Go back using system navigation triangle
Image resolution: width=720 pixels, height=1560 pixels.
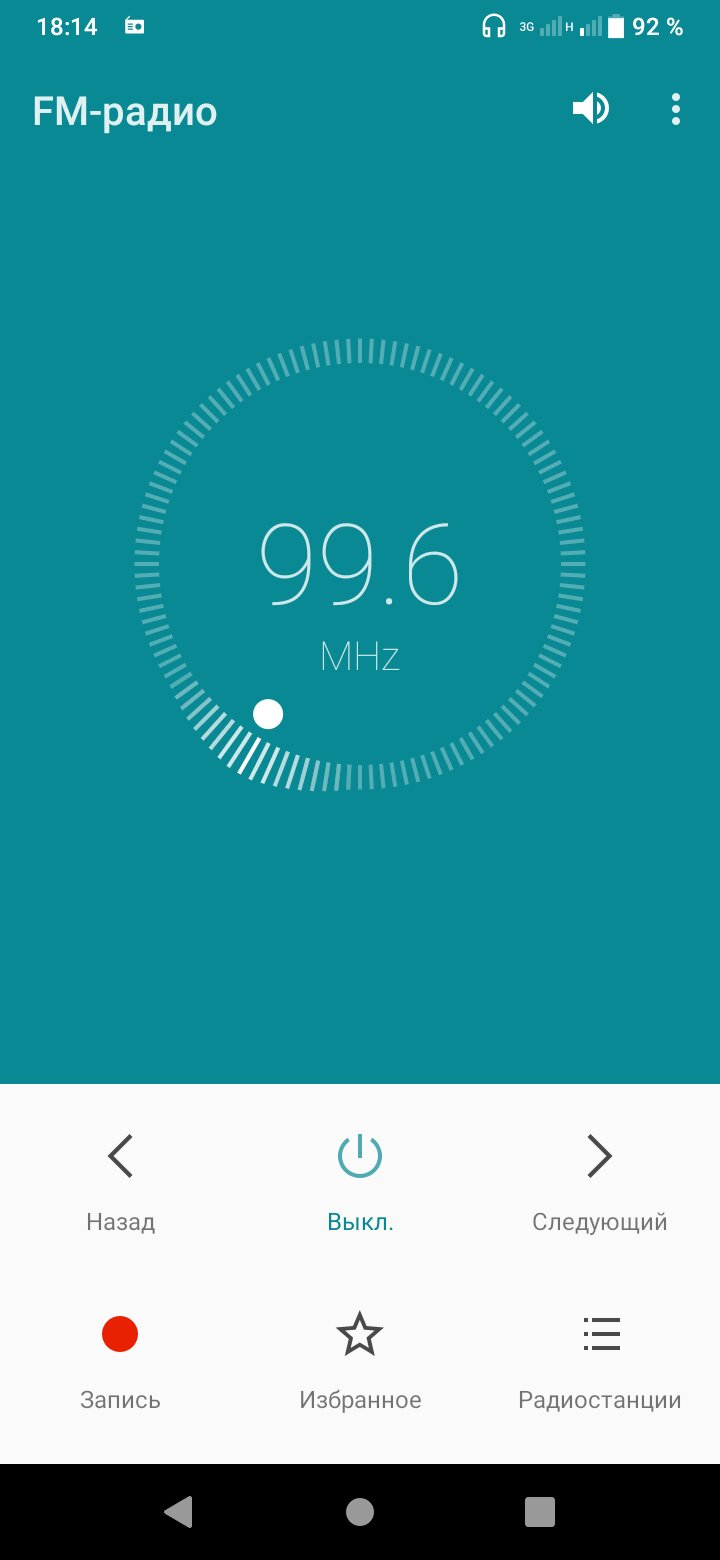pyautogui.click(x=178, y=1512)
